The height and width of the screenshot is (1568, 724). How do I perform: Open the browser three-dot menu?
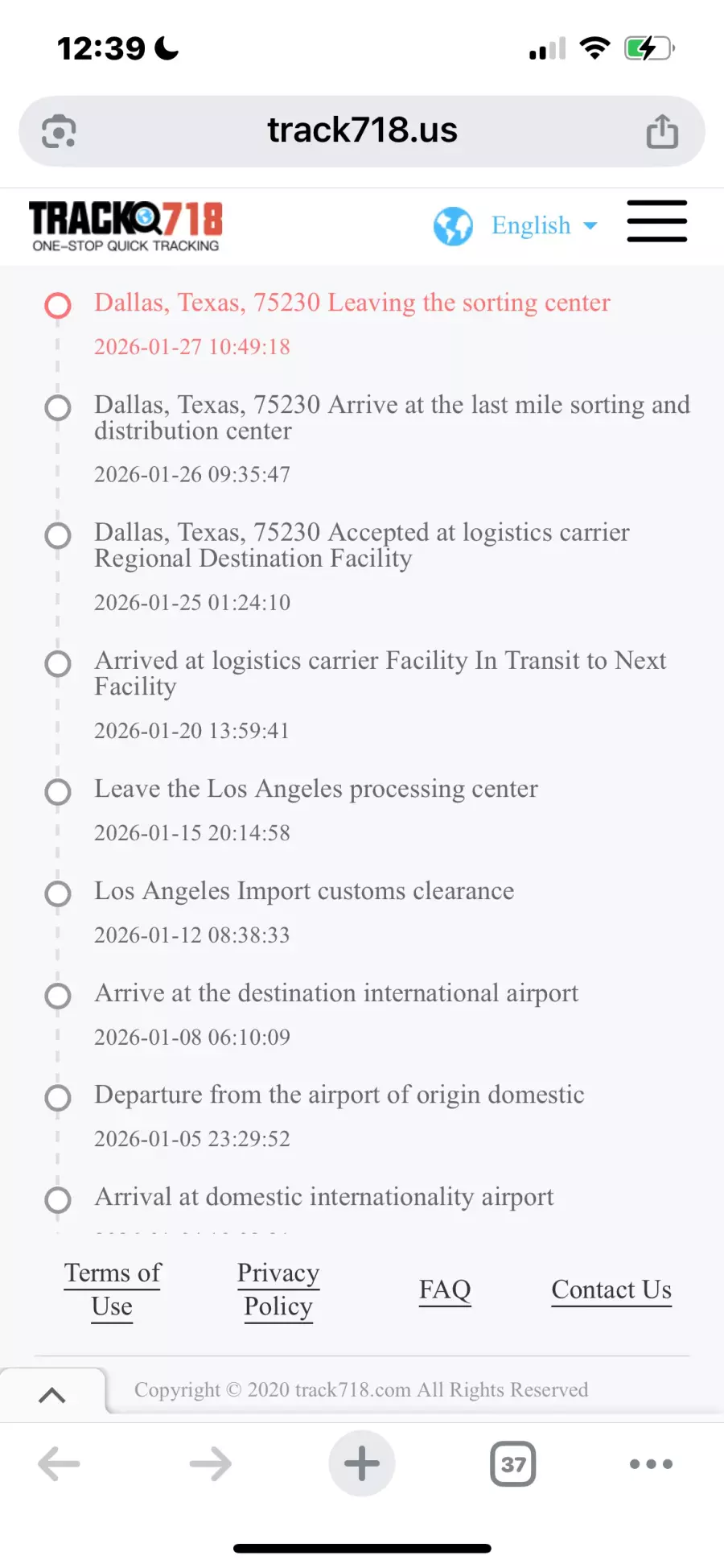click(651, 1463)
